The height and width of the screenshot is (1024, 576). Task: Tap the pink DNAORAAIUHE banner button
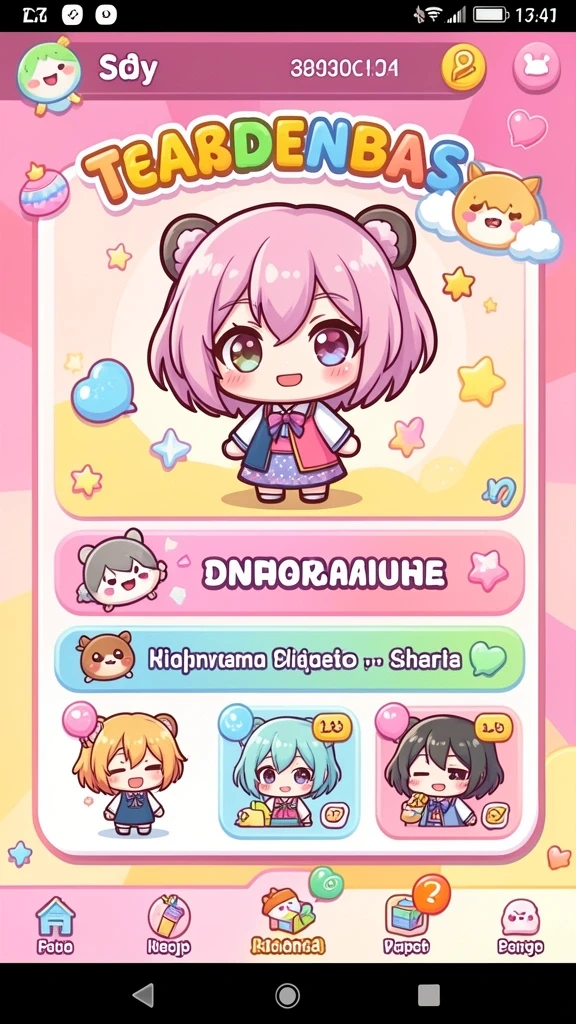click(289, 573)
